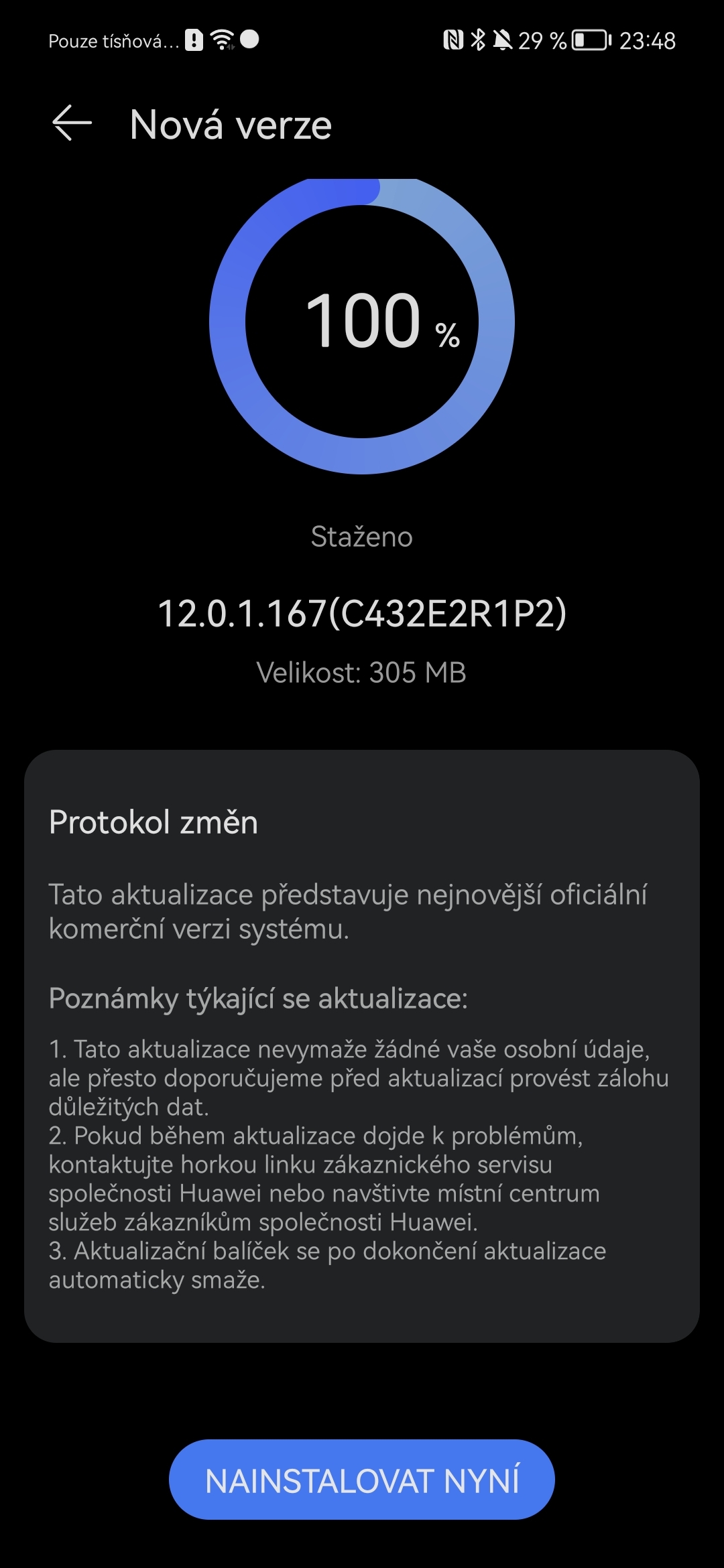Screen dimensions: 724x1568
Task: Open the Nová verze screen title
Action: (x=230, y=123)
